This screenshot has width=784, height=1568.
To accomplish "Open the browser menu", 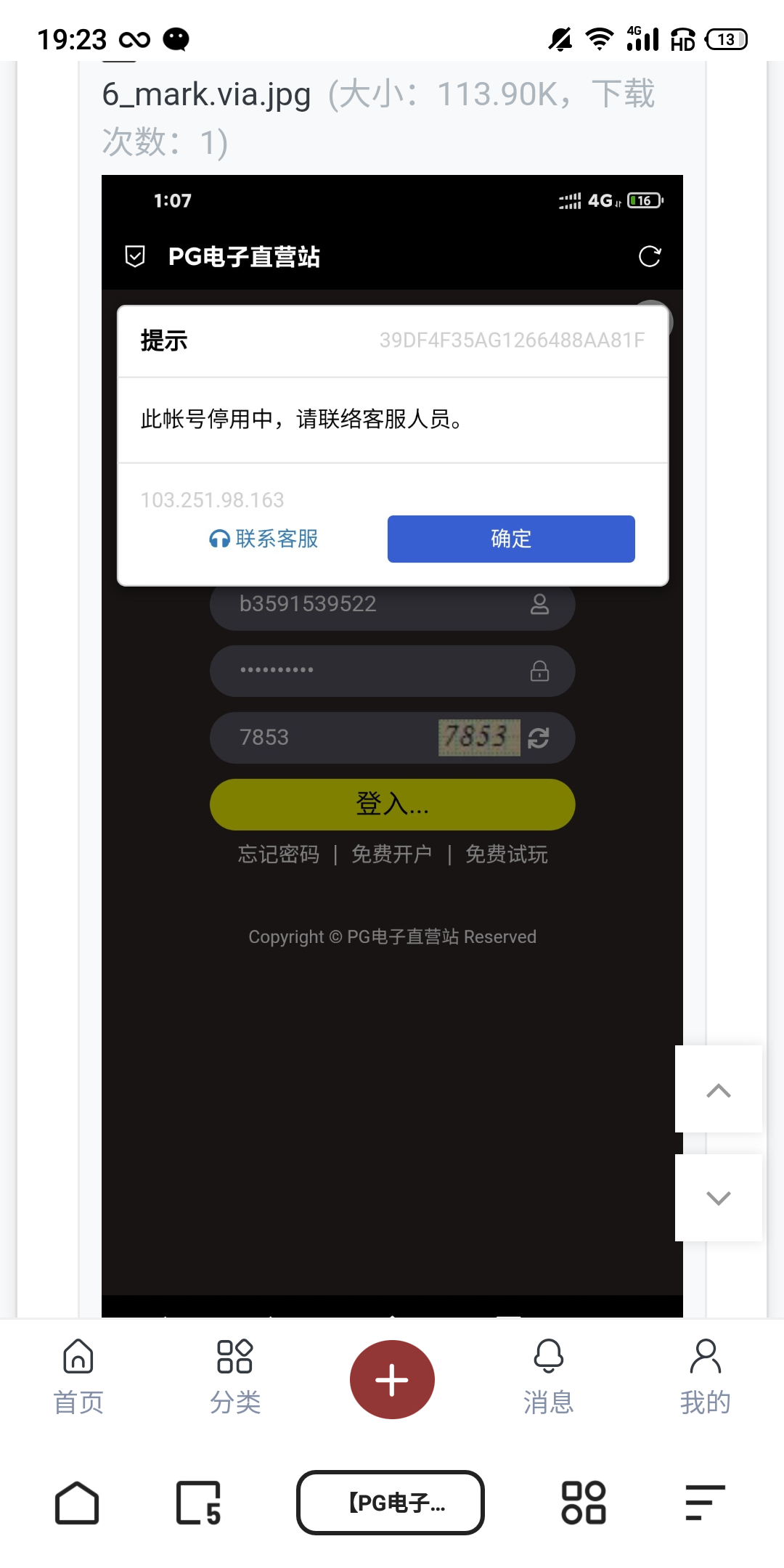I will (704, 1503).
